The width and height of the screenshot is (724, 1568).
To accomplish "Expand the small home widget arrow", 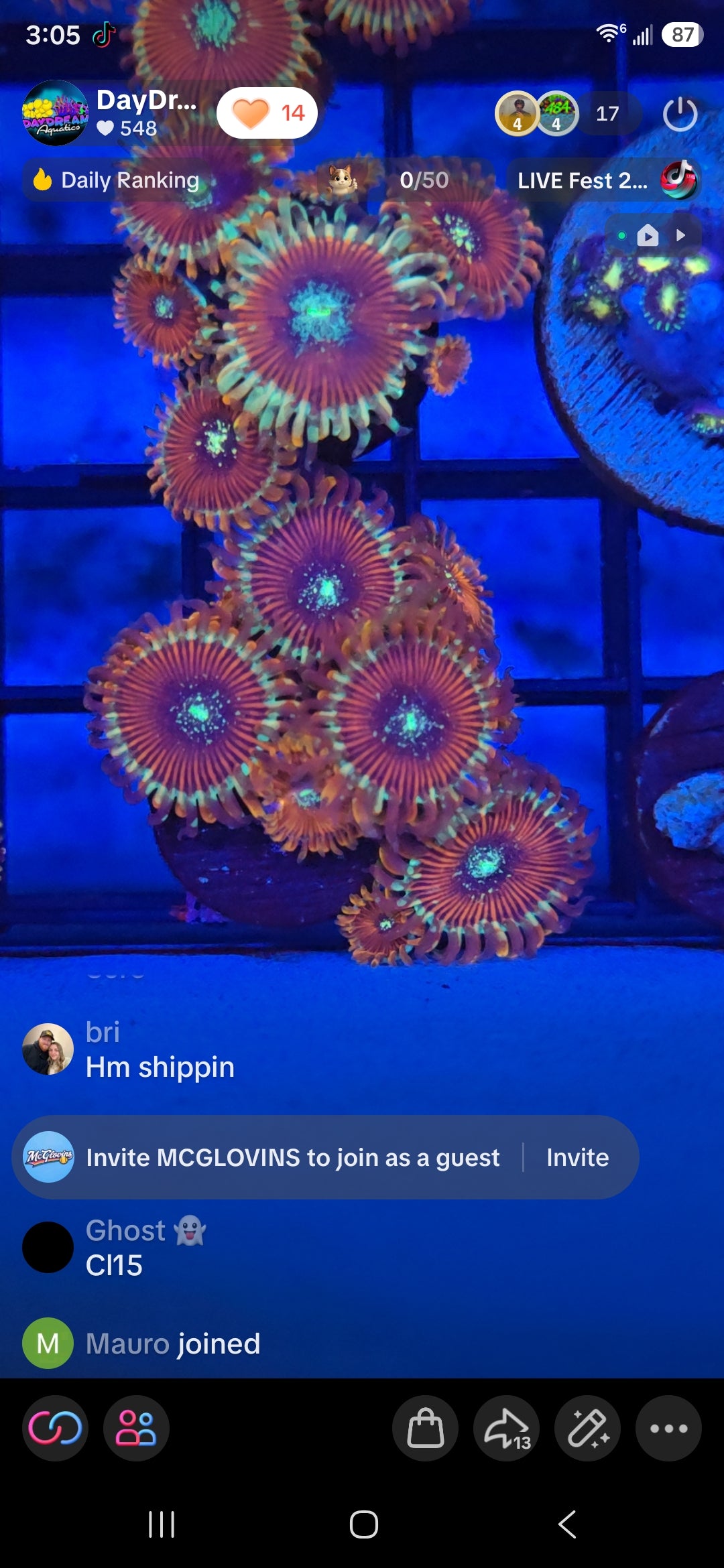I will coord(681,235).
